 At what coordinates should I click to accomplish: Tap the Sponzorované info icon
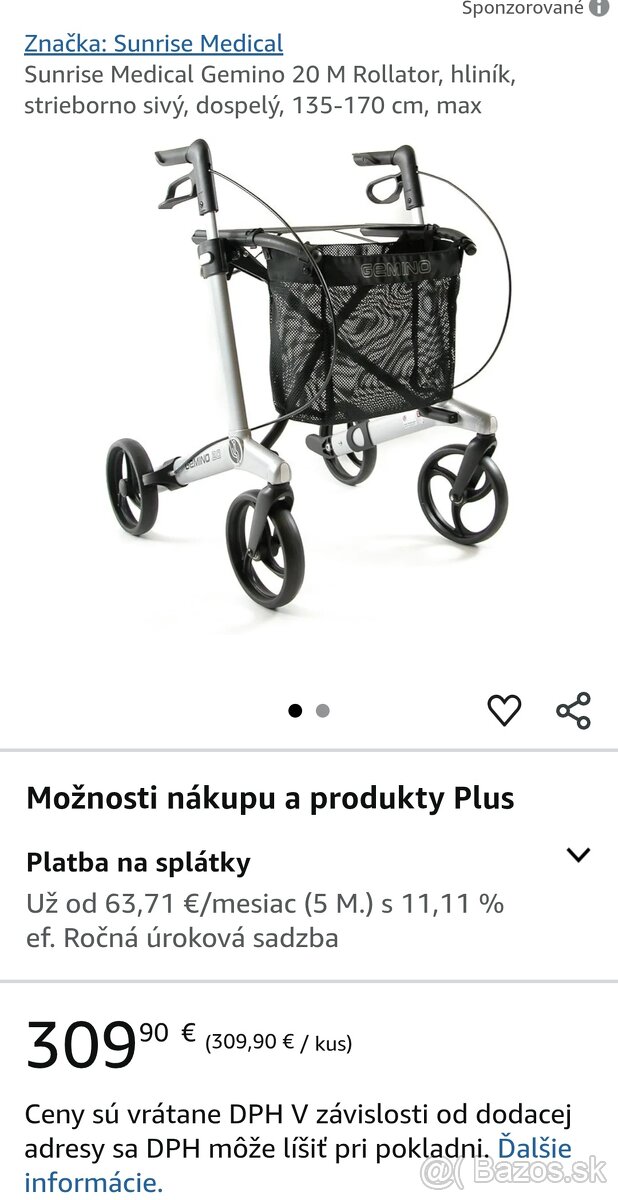point(600,8)
